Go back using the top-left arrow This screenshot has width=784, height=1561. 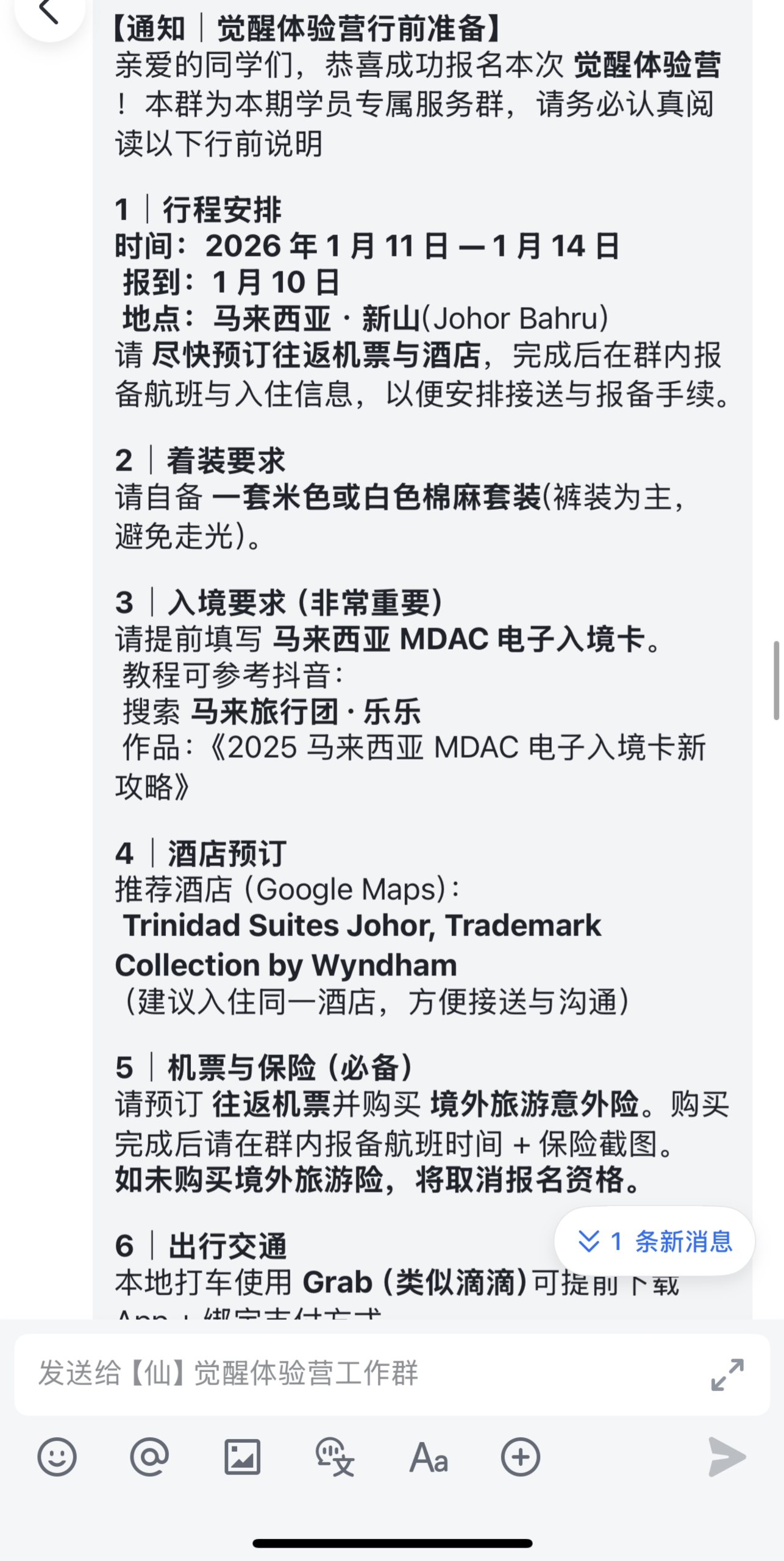[x=49, y=11]
